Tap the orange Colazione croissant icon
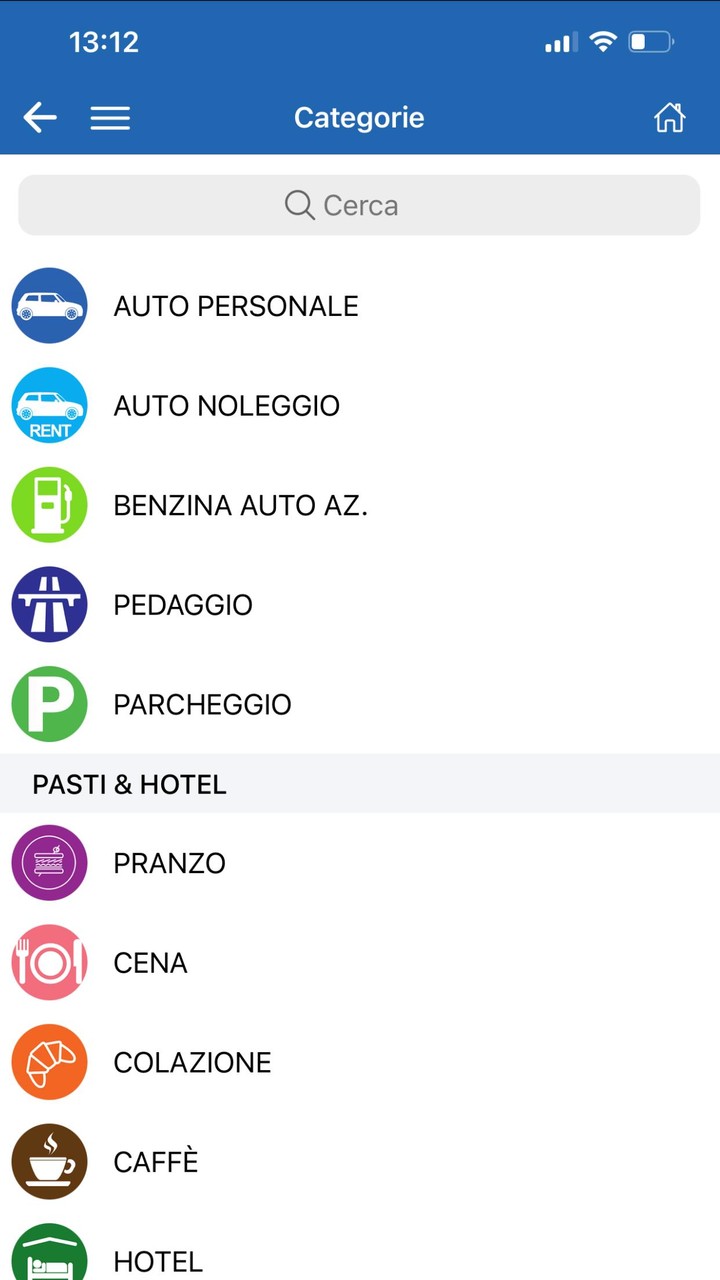This screenshot has height=1280, width=720. click(x=49, y=1062)
